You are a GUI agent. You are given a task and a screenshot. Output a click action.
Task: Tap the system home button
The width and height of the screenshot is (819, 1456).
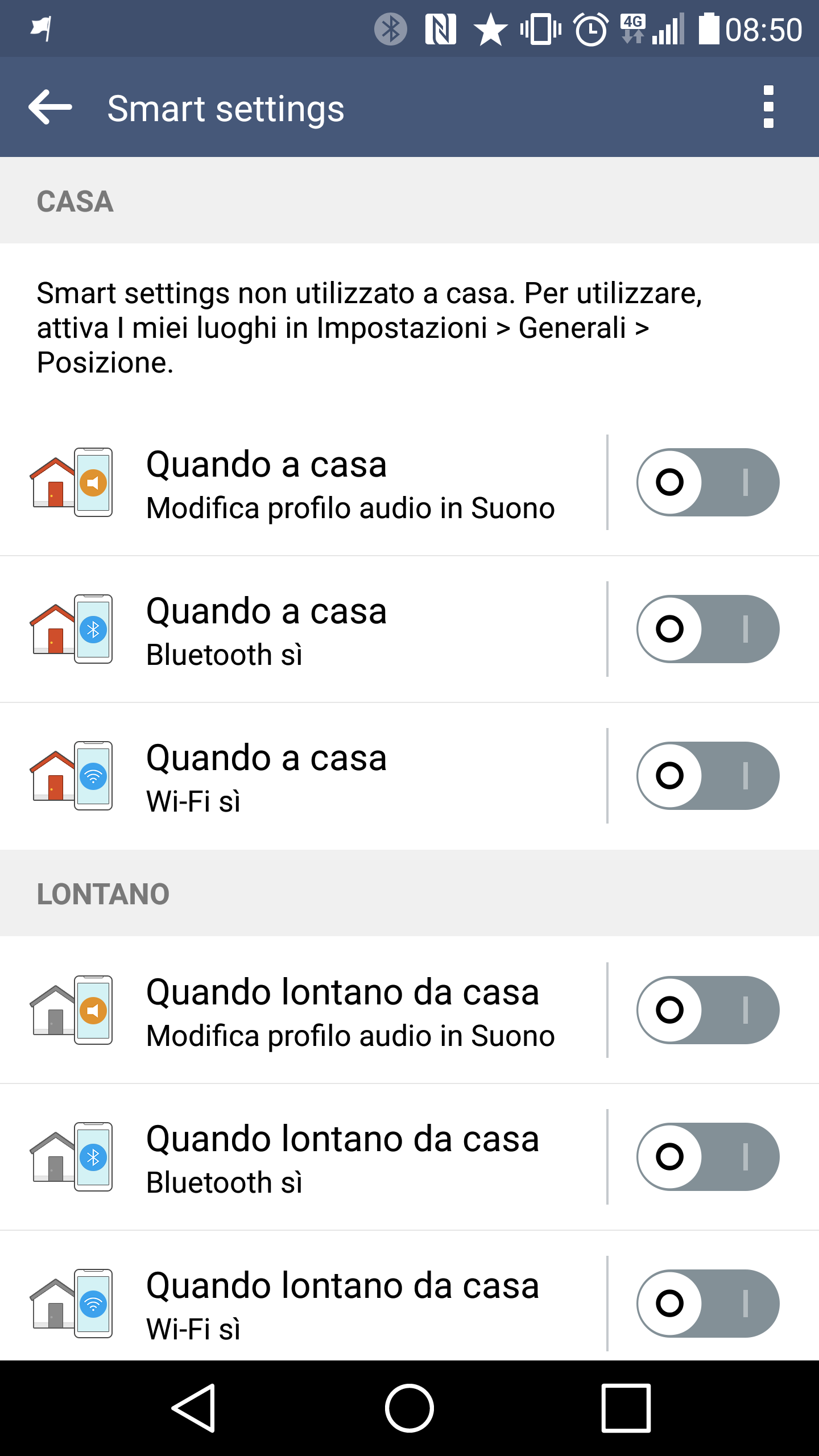(x=409, y=1408)
